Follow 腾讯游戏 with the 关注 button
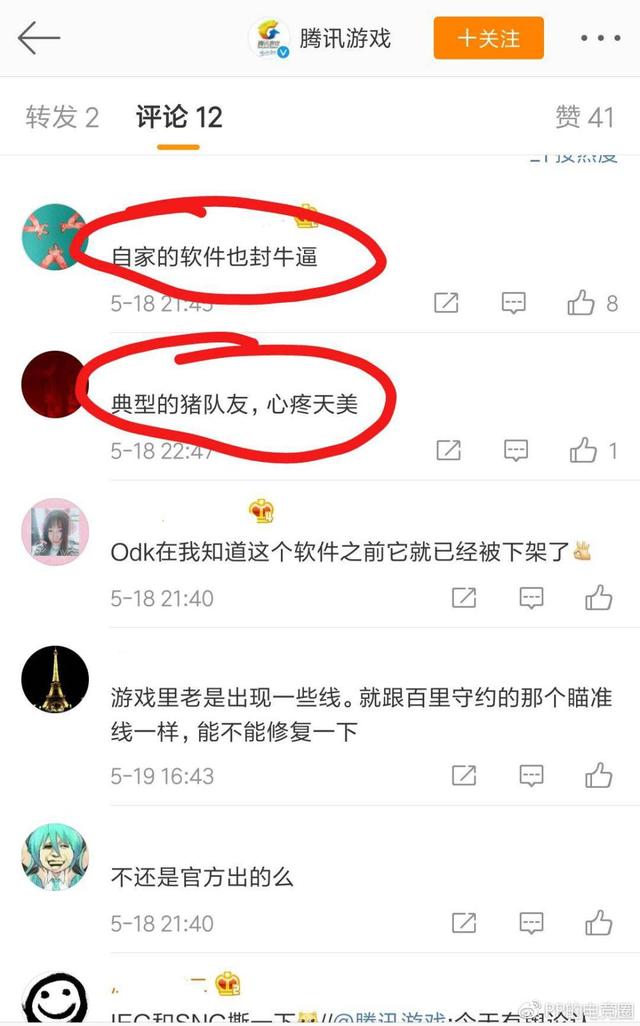Viewport: 640px width, 1026px height. click(488, 39)
